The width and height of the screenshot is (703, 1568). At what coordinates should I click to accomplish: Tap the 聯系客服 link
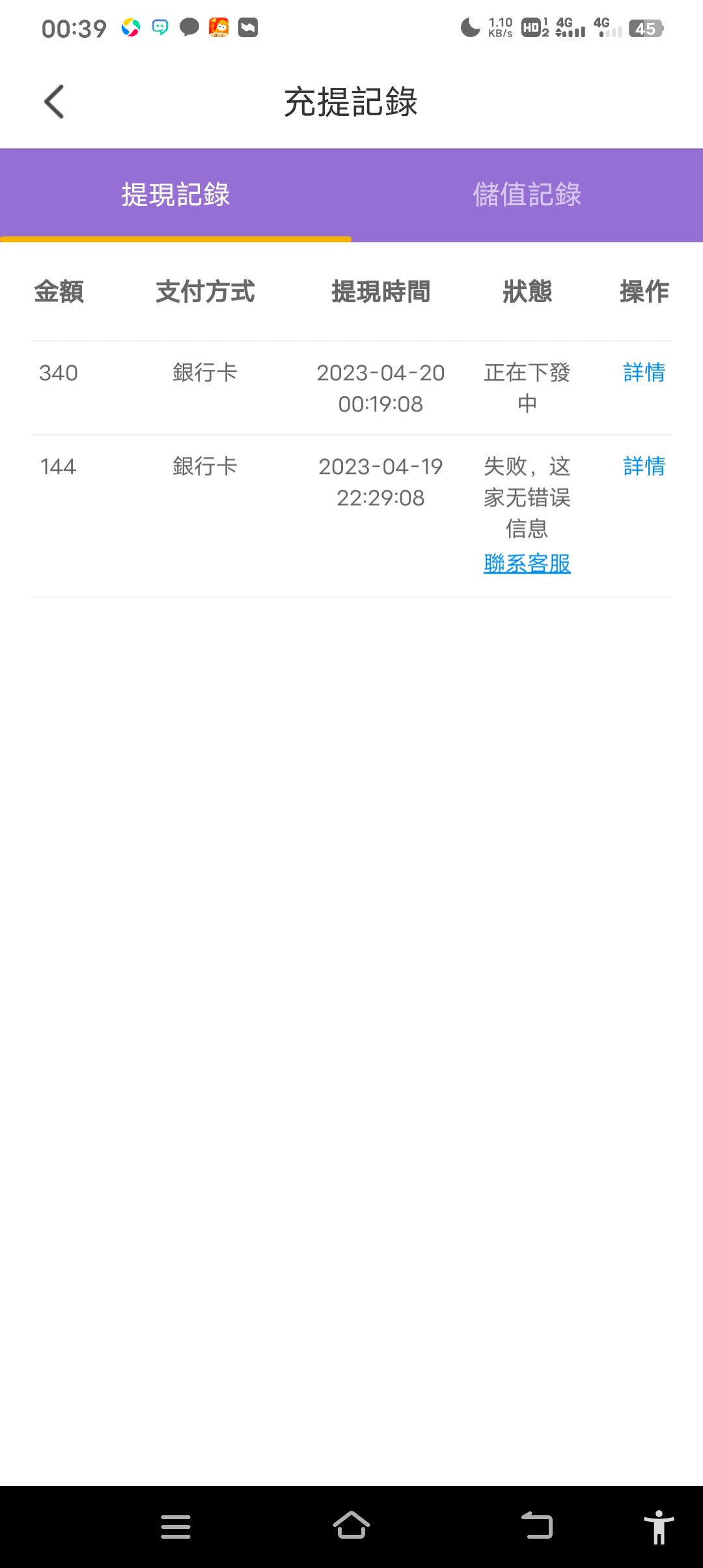click(x=527, y=563)
